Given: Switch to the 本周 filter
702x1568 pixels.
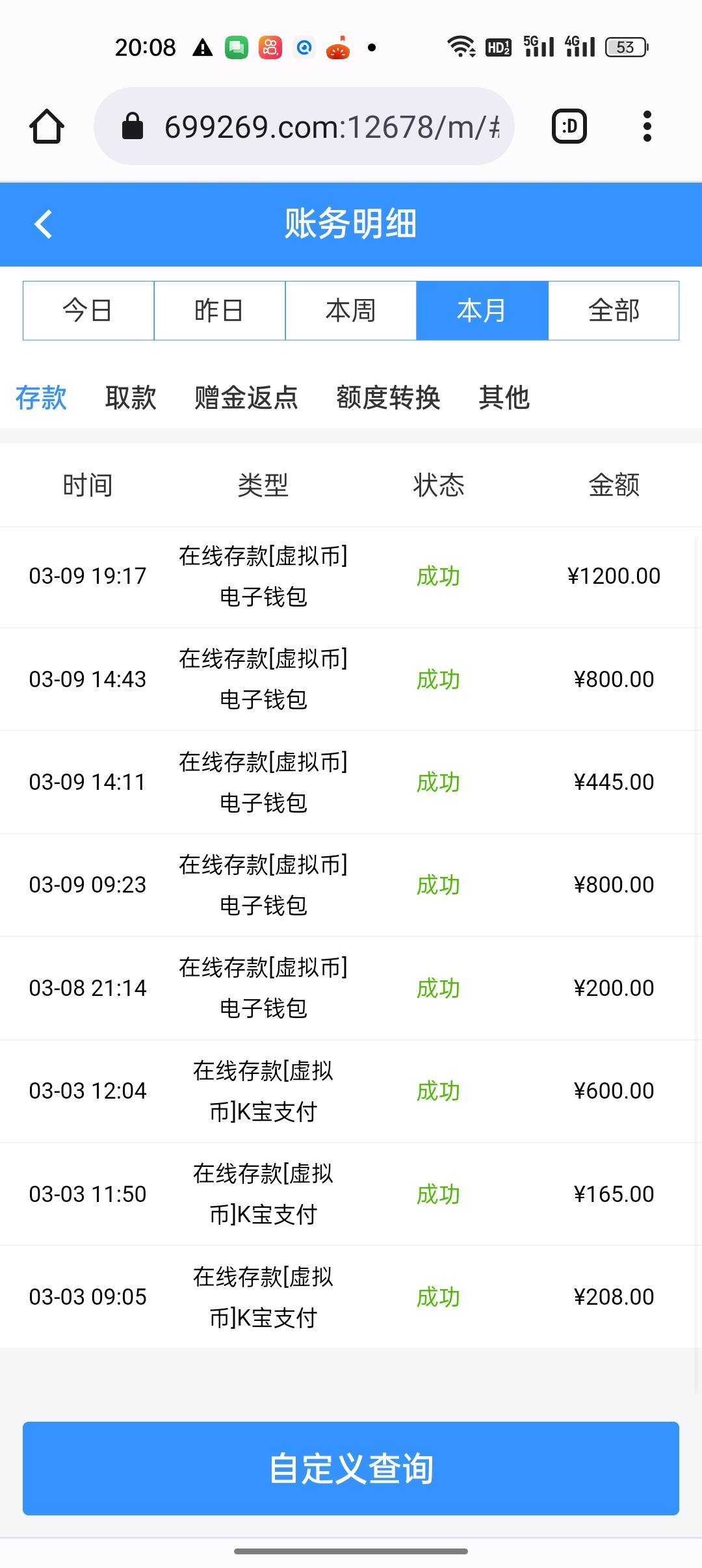Looking at the screenshot, I should coord(351,311).
